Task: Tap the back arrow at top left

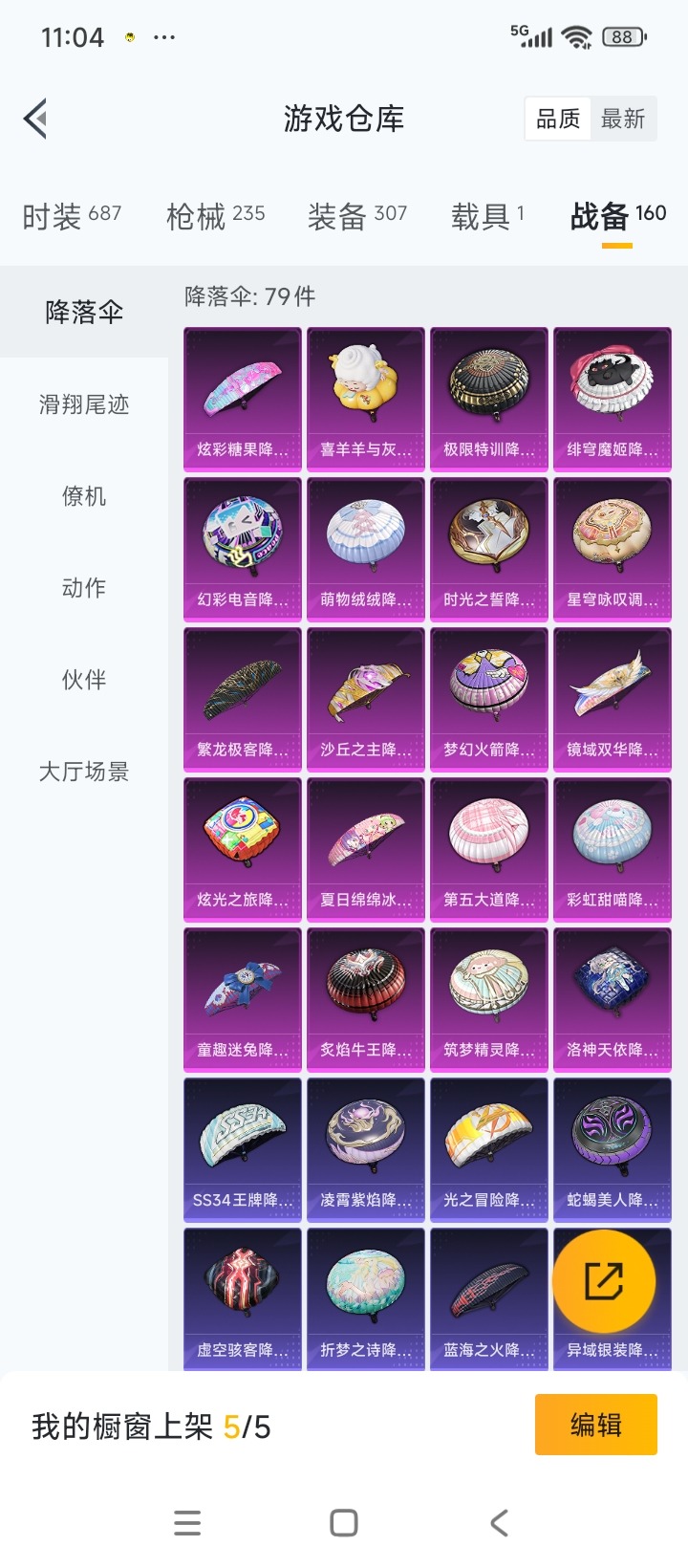Action: click(35, 118)
